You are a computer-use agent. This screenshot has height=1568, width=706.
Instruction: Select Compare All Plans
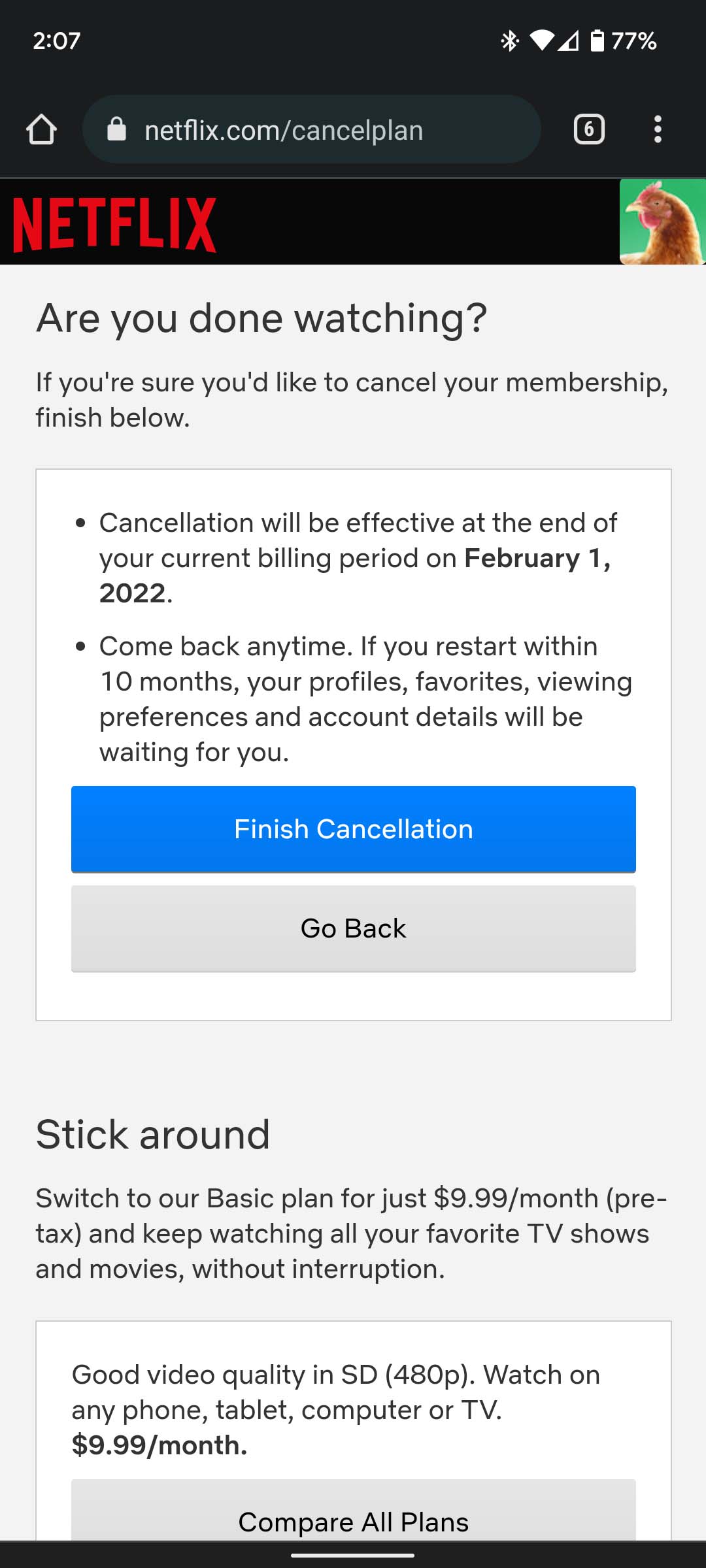point(353,1522)
